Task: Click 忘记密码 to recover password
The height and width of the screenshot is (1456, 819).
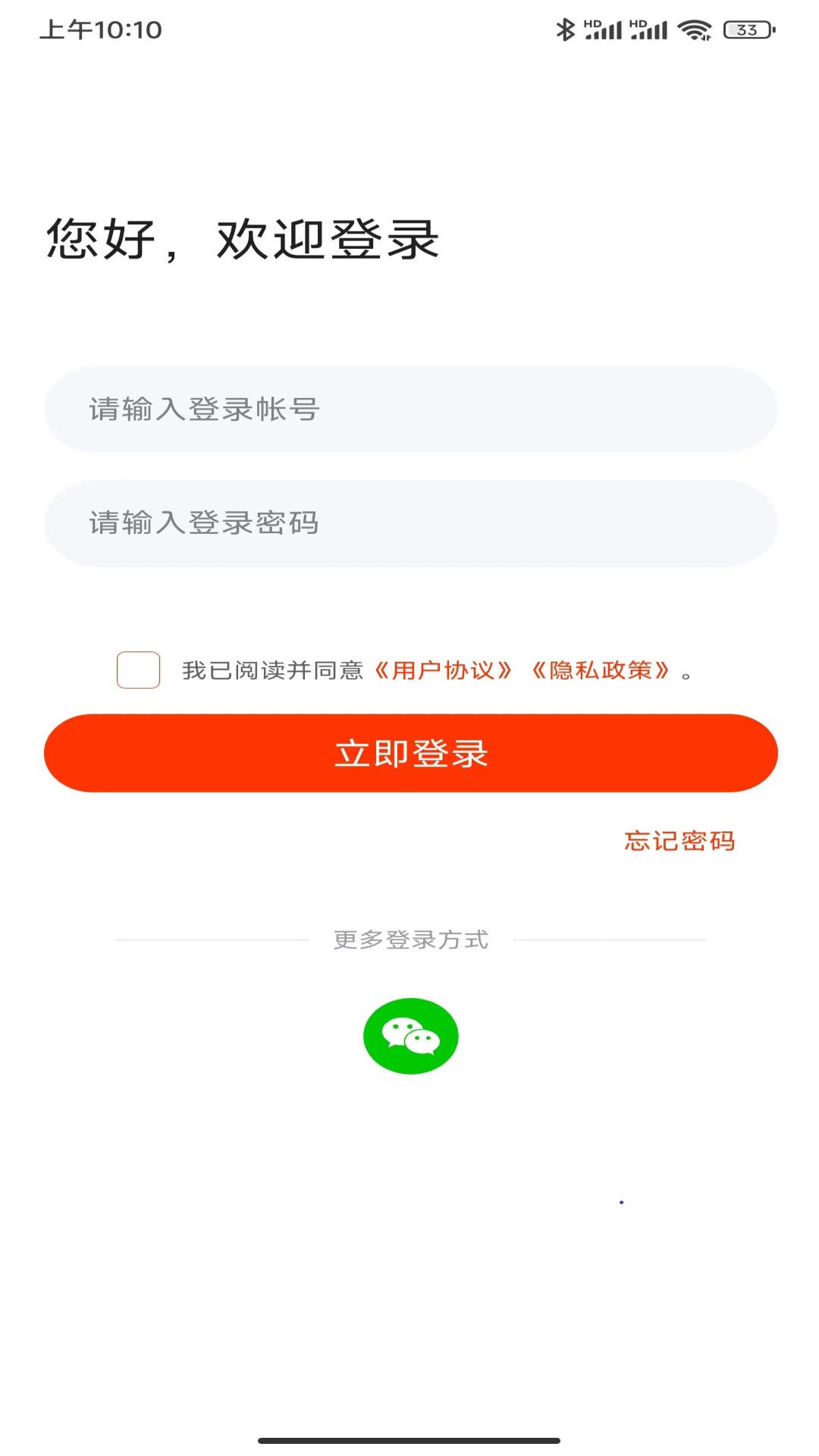Action: click(x=679, y=842)
